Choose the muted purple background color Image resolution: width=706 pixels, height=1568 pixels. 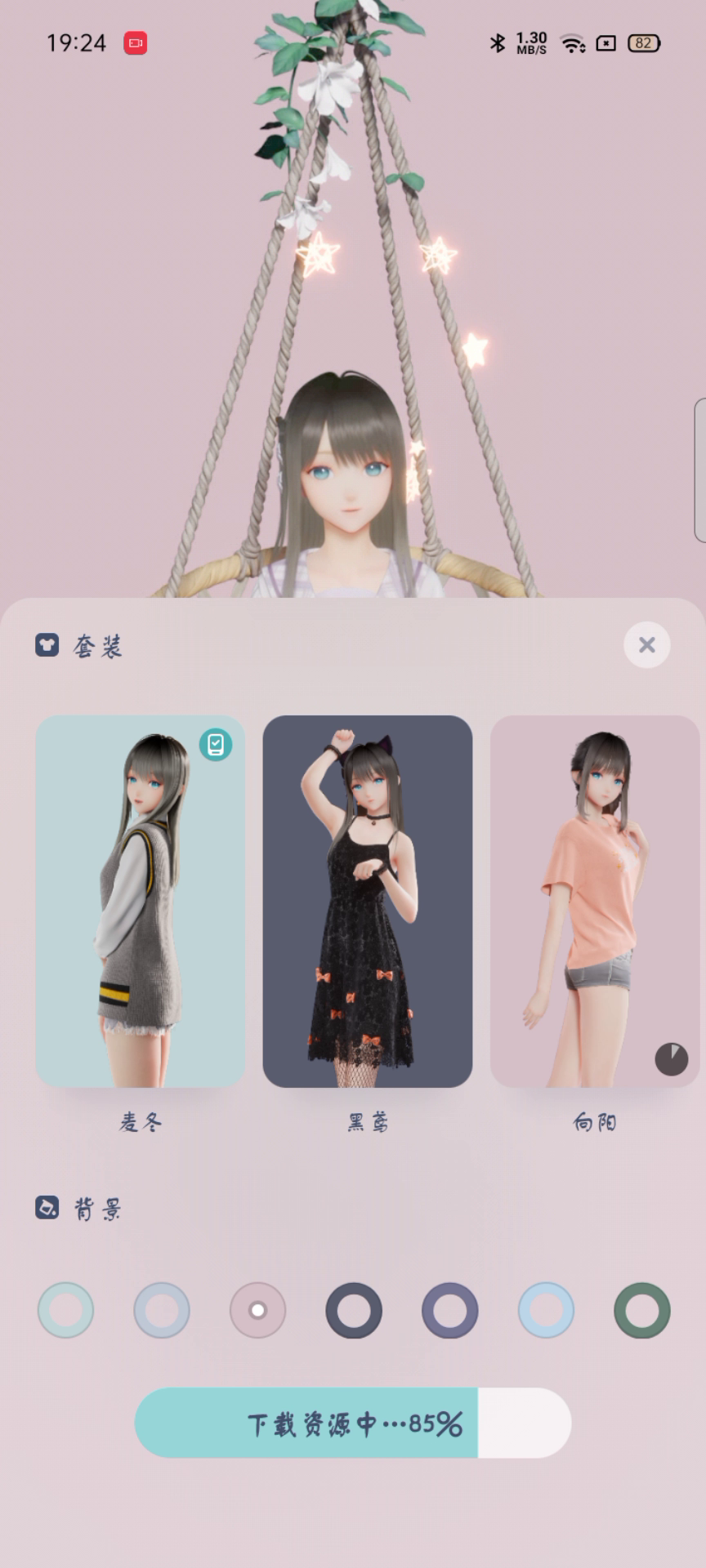click(x=450, y=1310)
